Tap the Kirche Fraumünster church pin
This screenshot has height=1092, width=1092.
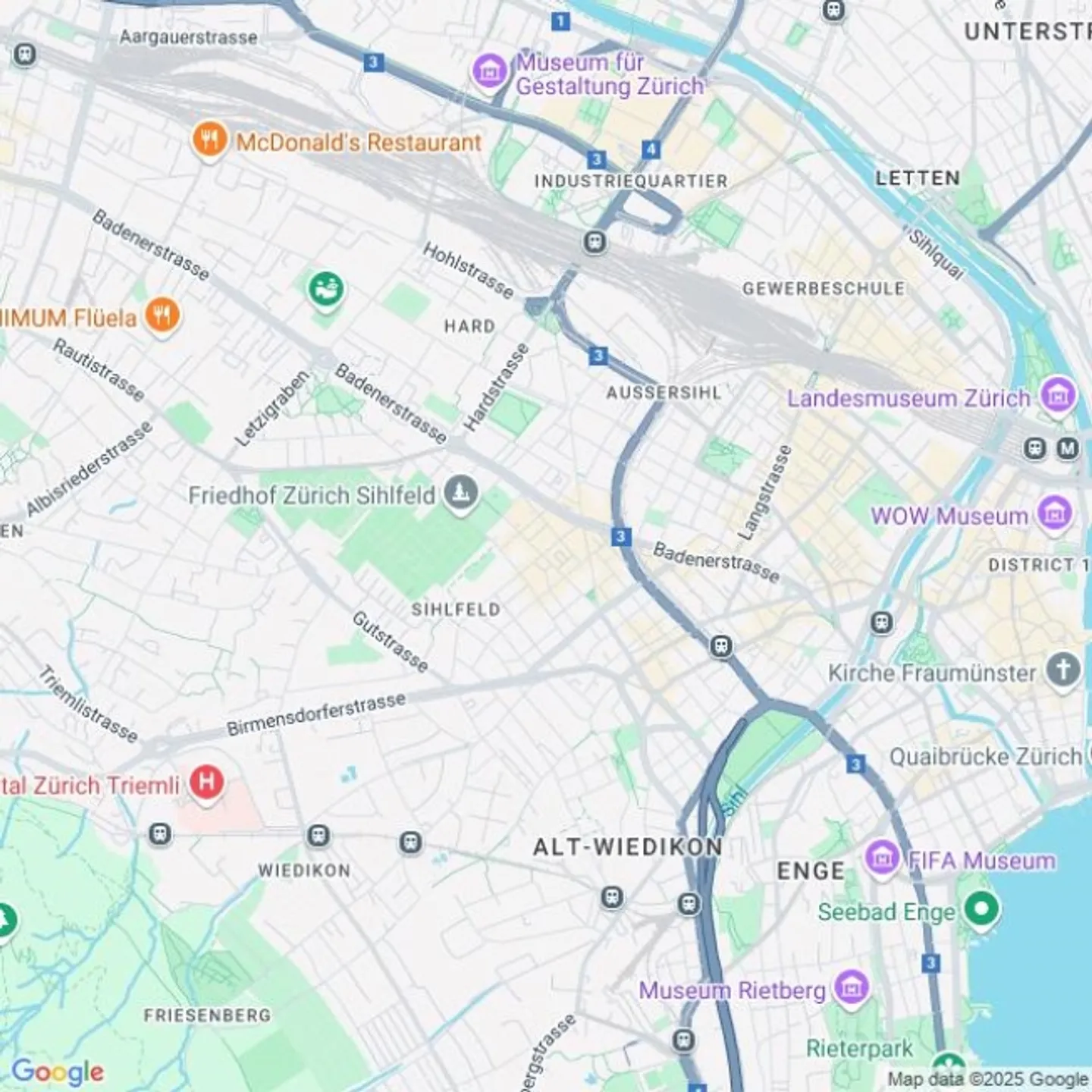click(1063, 670)
